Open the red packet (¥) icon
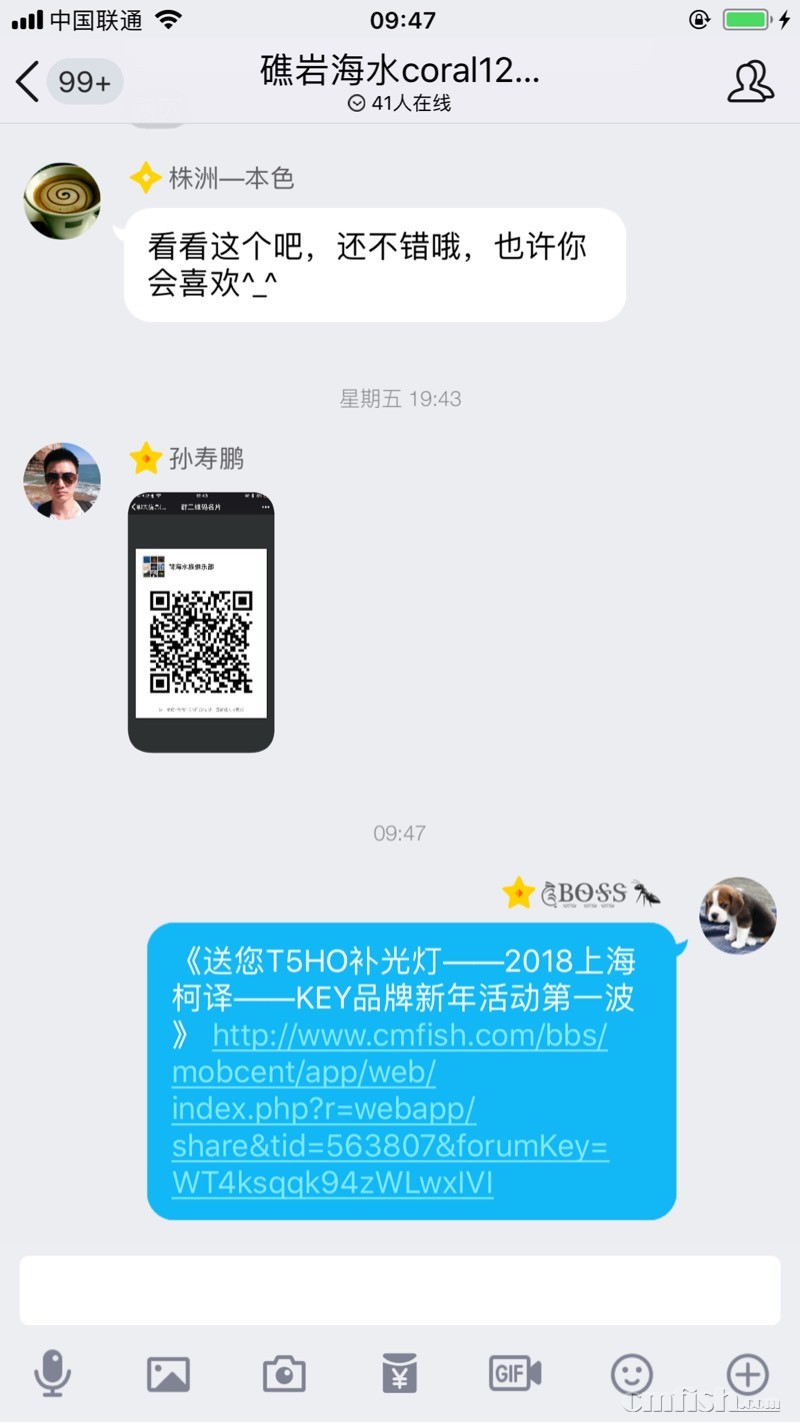Image resolution: width=800 pixels, height=1423 pixels. (399, 1372)
